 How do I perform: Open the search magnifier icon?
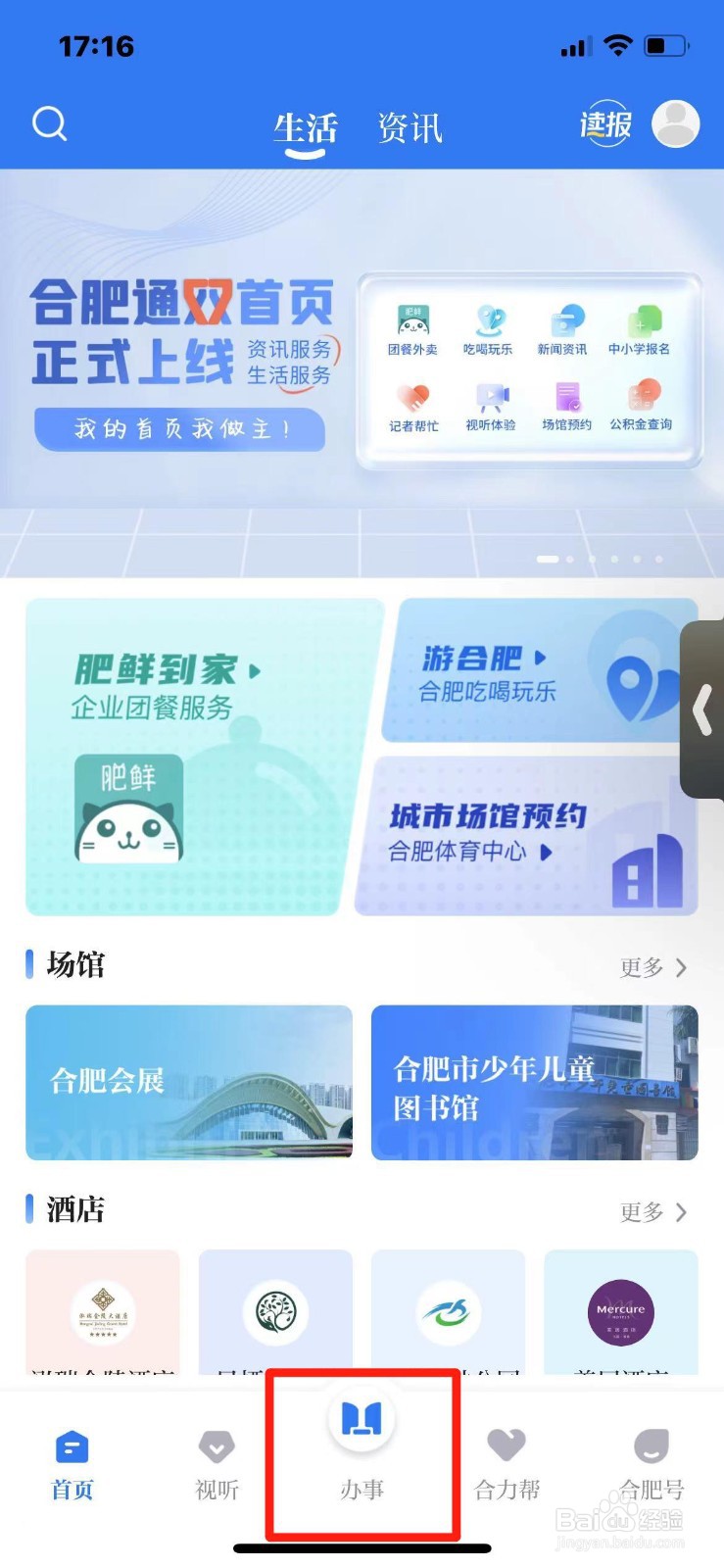(49, 124)
